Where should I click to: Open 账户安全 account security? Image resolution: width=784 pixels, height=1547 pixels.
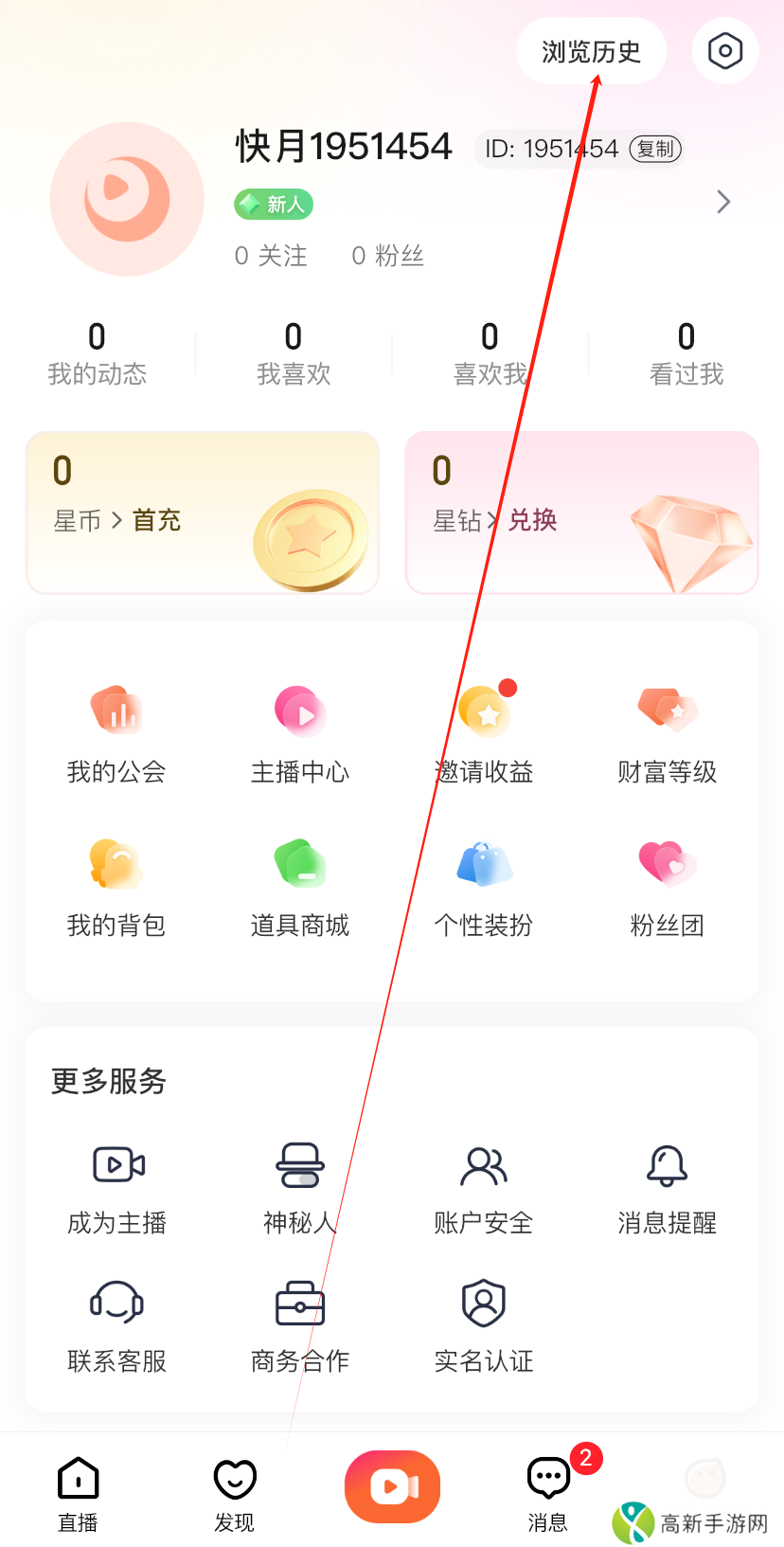[x=484, y=1189]
